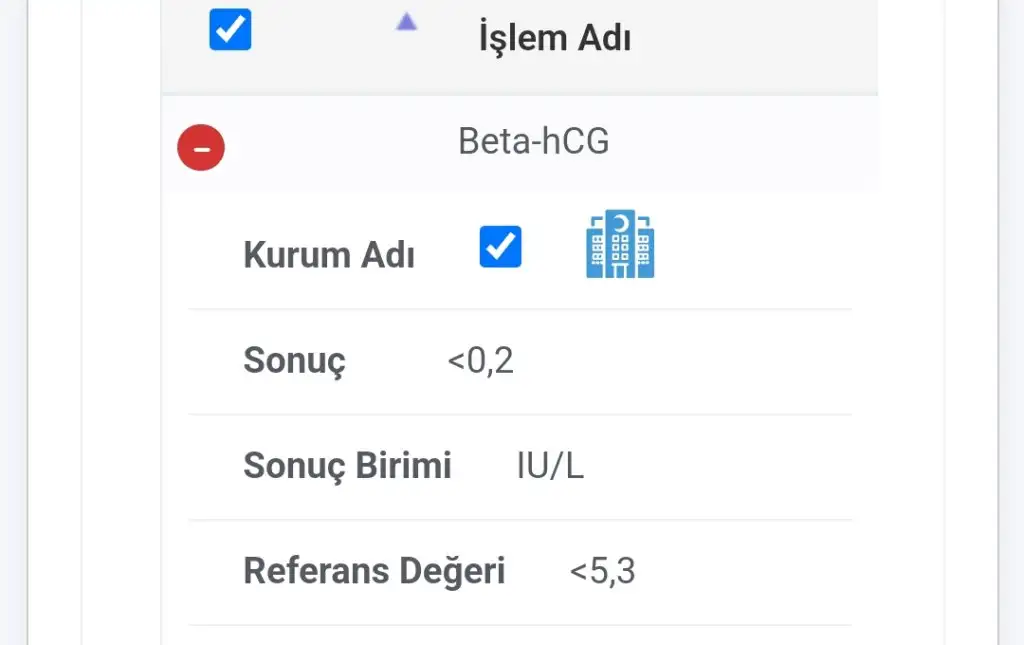Uncheck the select-all checkbox in the header
The width and height of the screenshot is (1024, 645).
pyautogui.click(x=230, y=29)
